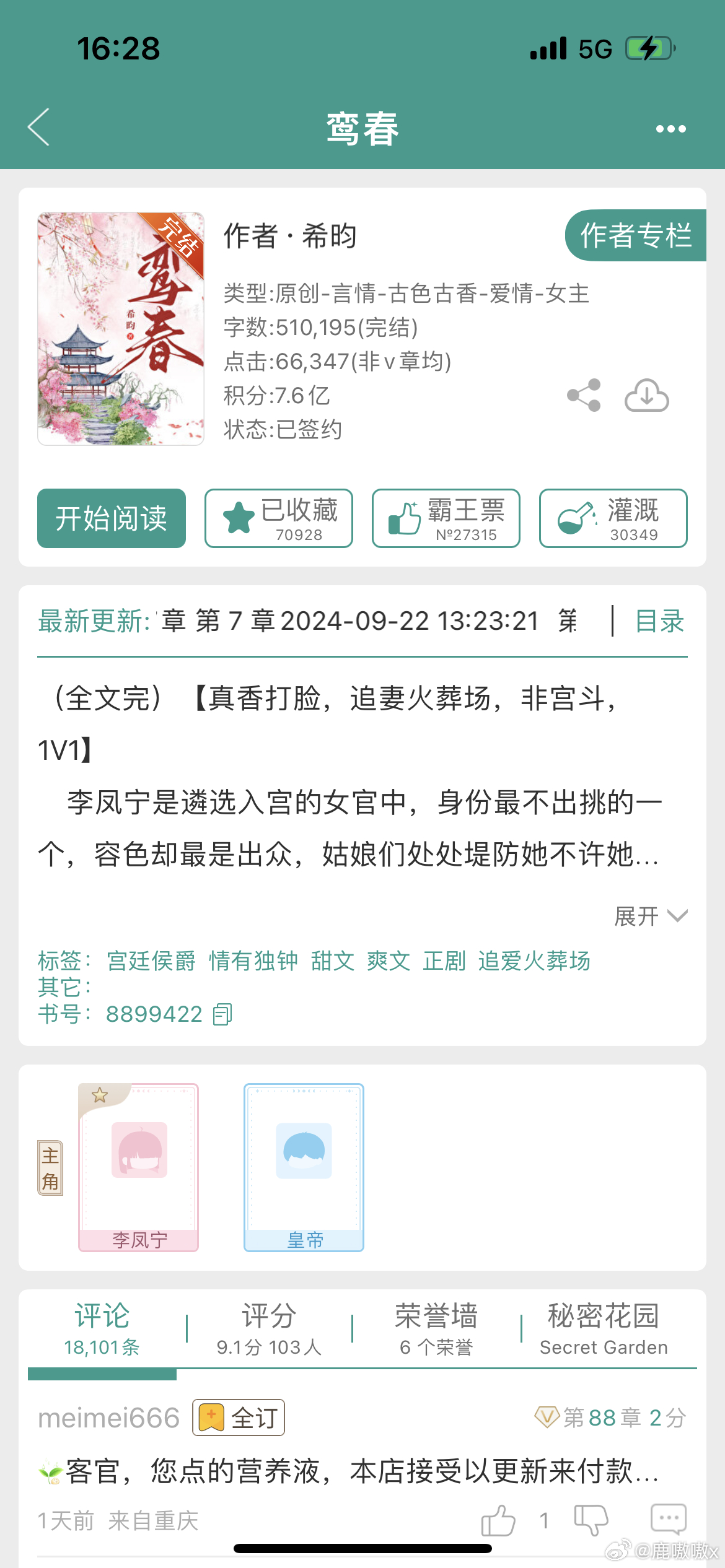Open 霸王票 ticket voting
This screenshot has height=1568, width=725.
pos(446,518)
